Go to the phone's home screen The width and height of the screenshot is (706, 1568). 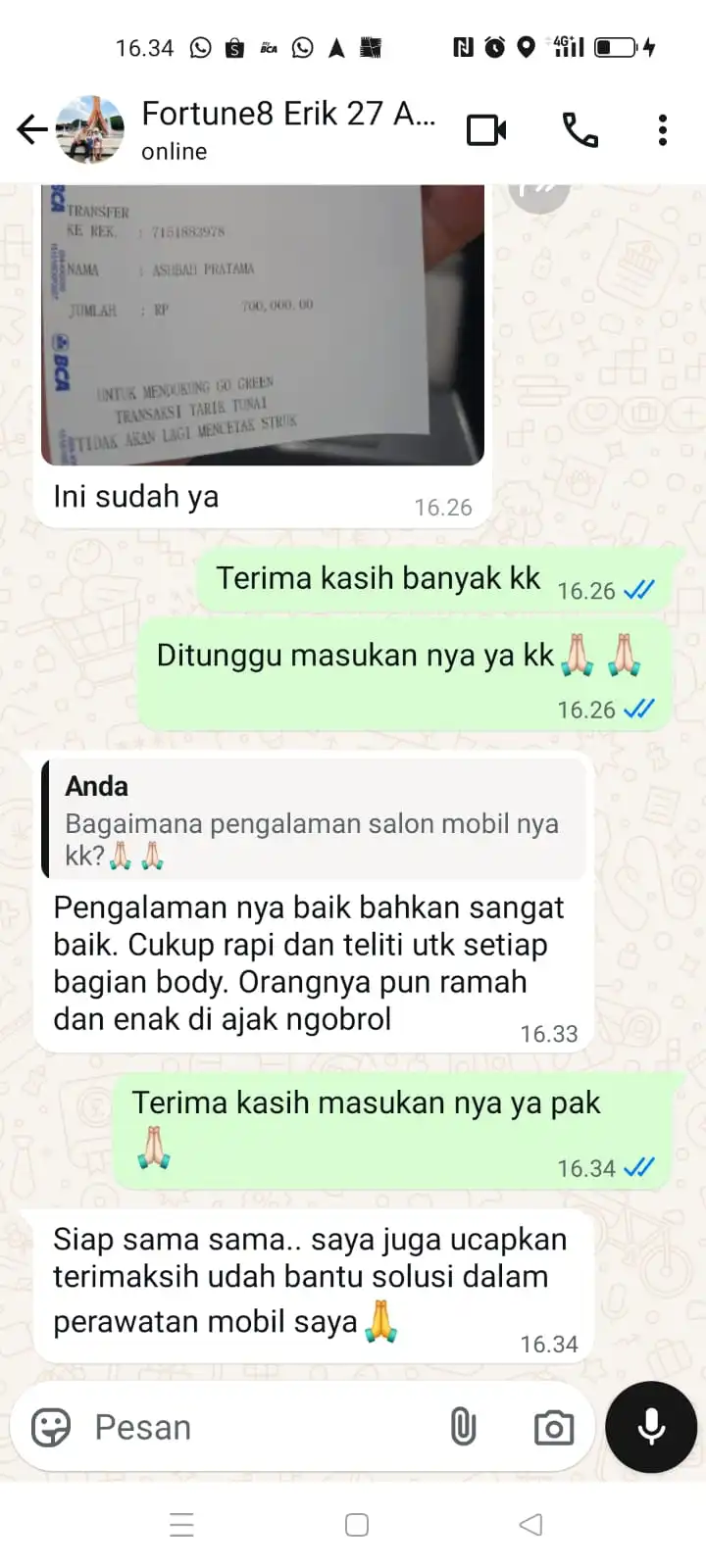357,1525
